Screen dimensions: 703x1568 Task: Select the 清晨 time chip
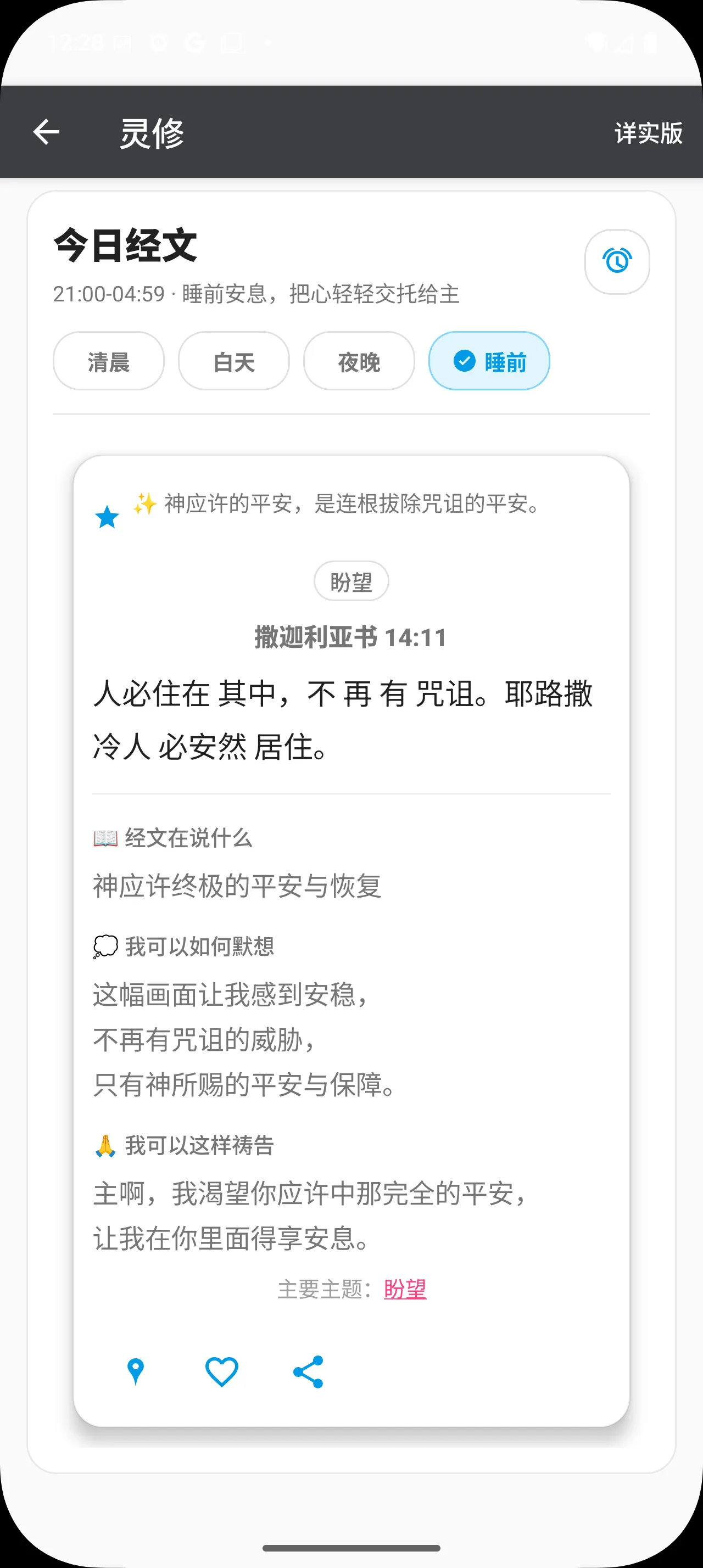tap(108, 361)
